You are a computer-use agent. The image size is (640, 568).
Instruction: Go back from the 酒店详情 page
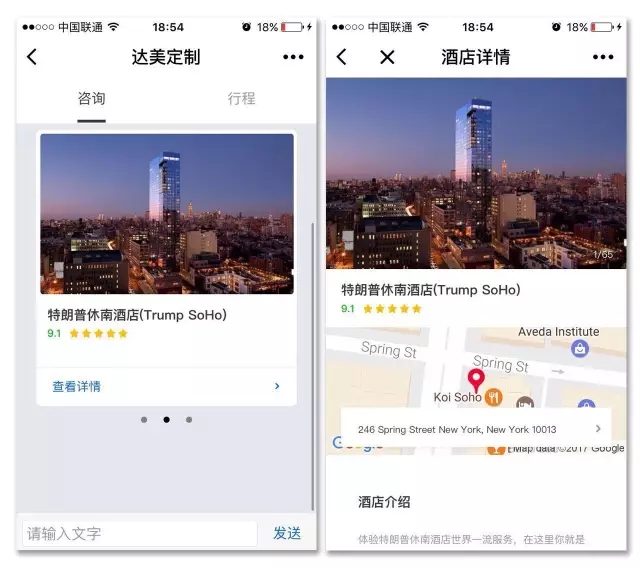pos(342,57)
